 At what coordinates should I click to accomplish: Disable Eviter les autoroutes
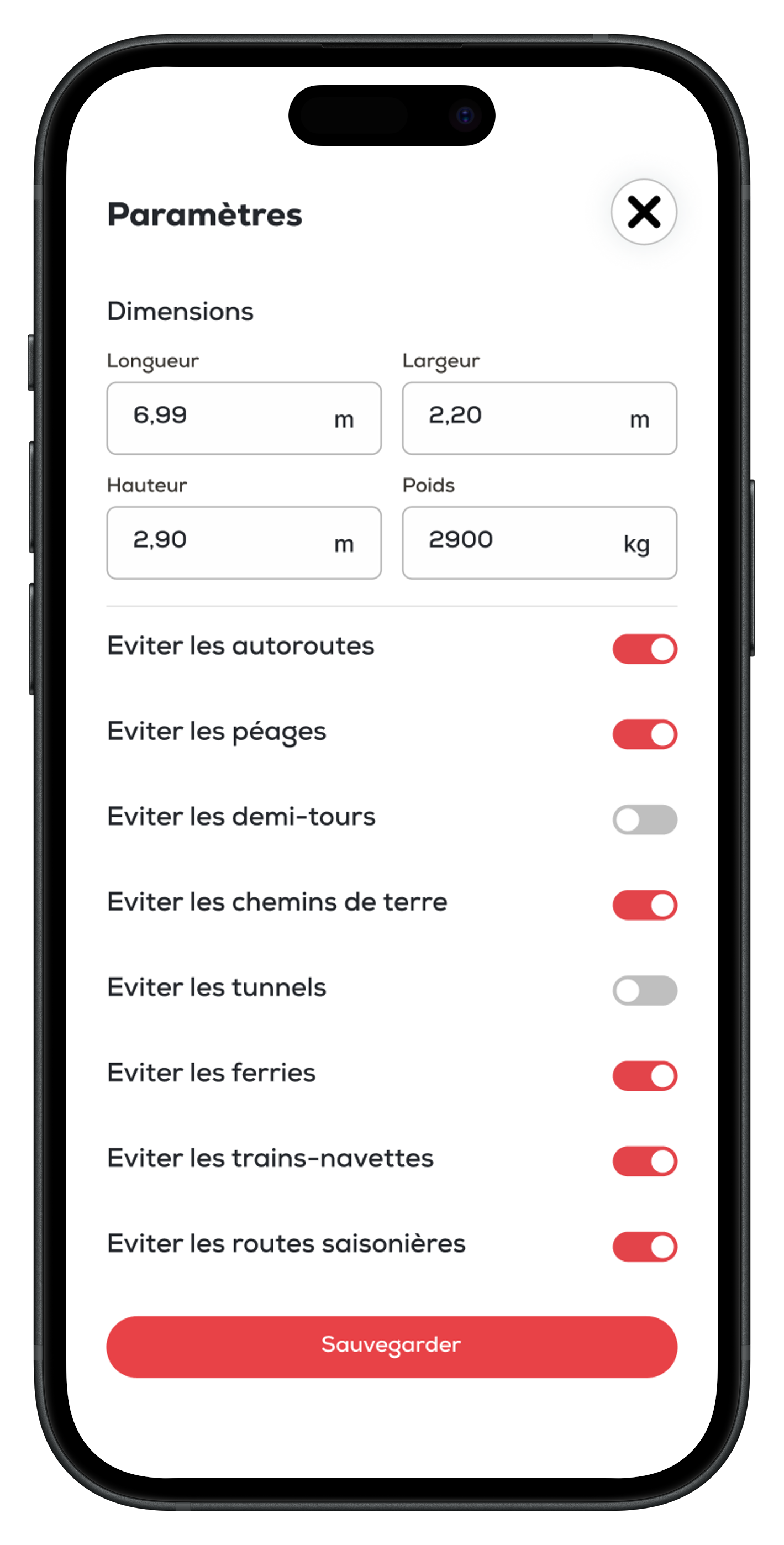click(x=645, y=649)
